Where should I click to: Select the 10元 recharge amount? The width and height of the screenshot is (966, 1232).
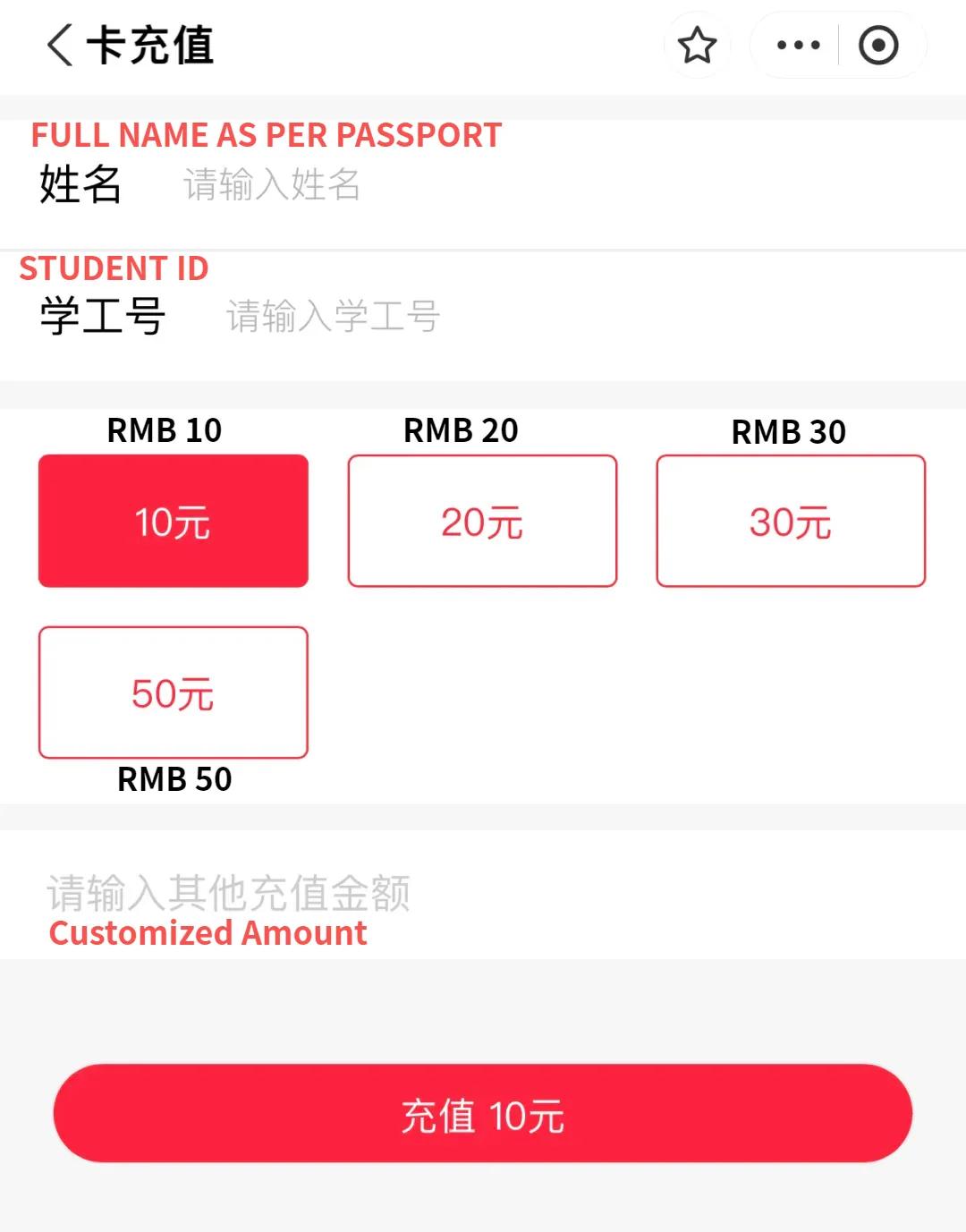point(174,522)
